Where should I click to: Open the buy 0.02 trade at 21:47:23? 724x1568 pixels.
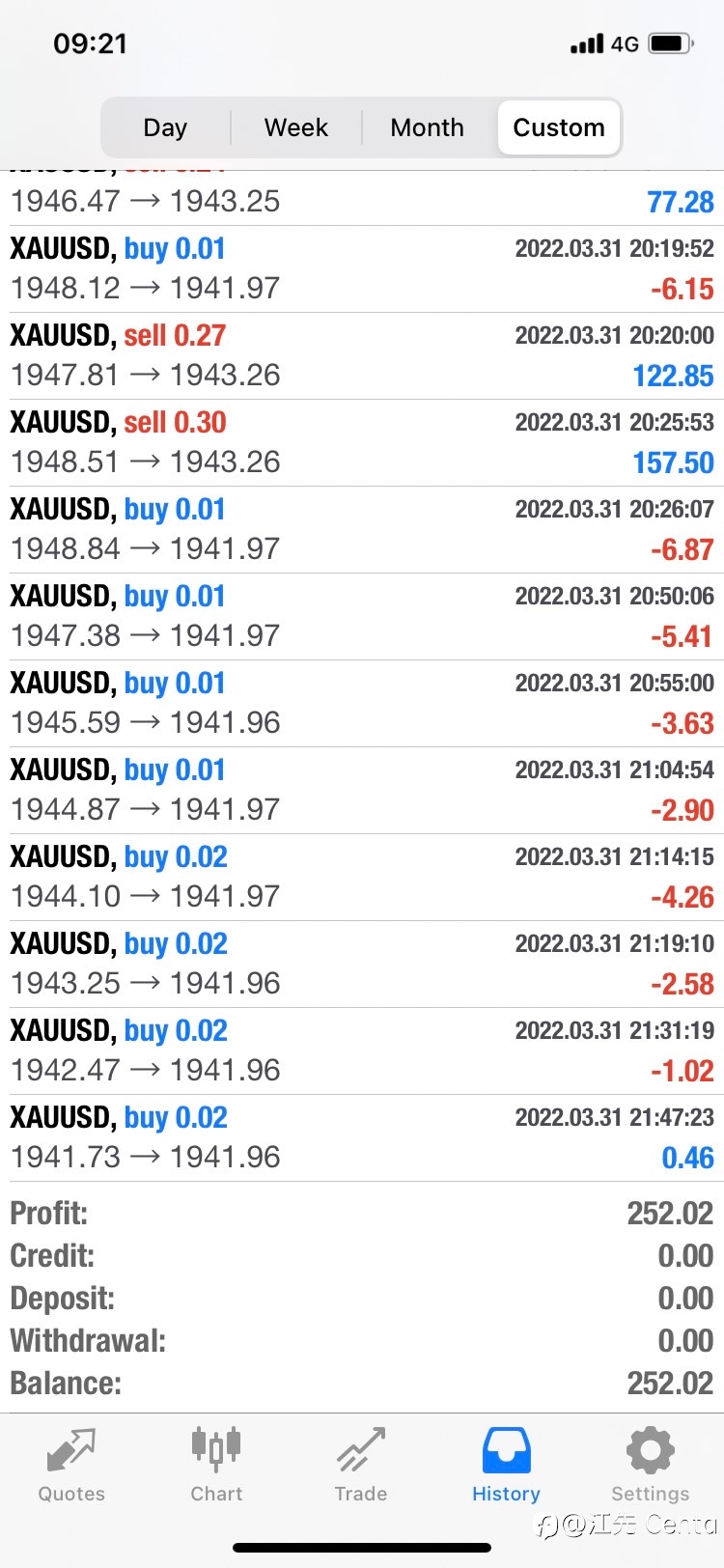tap(362, 1138)
